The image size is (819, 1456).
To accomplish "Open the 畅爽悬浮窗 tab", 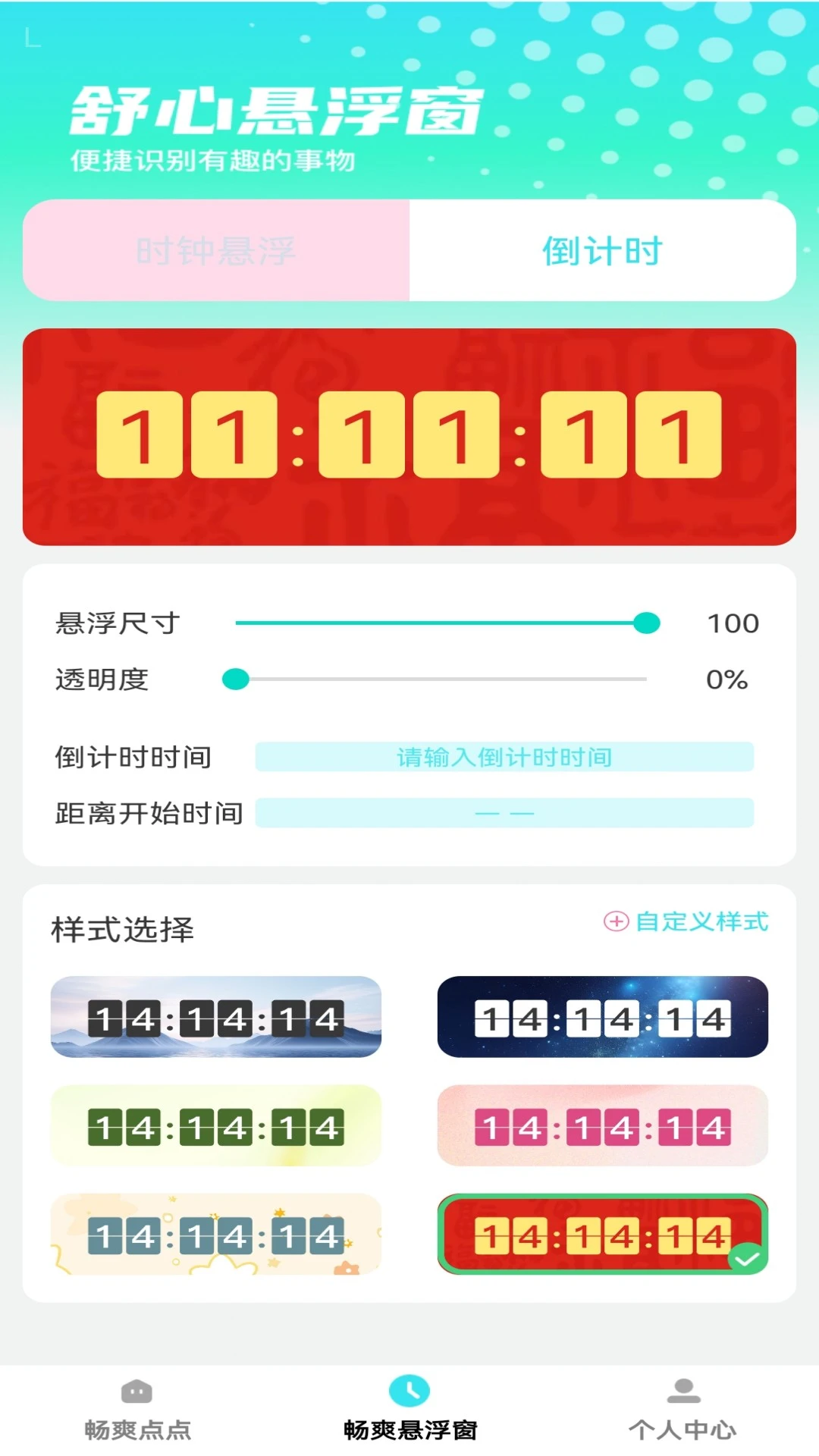I will tap(409, 1410).
